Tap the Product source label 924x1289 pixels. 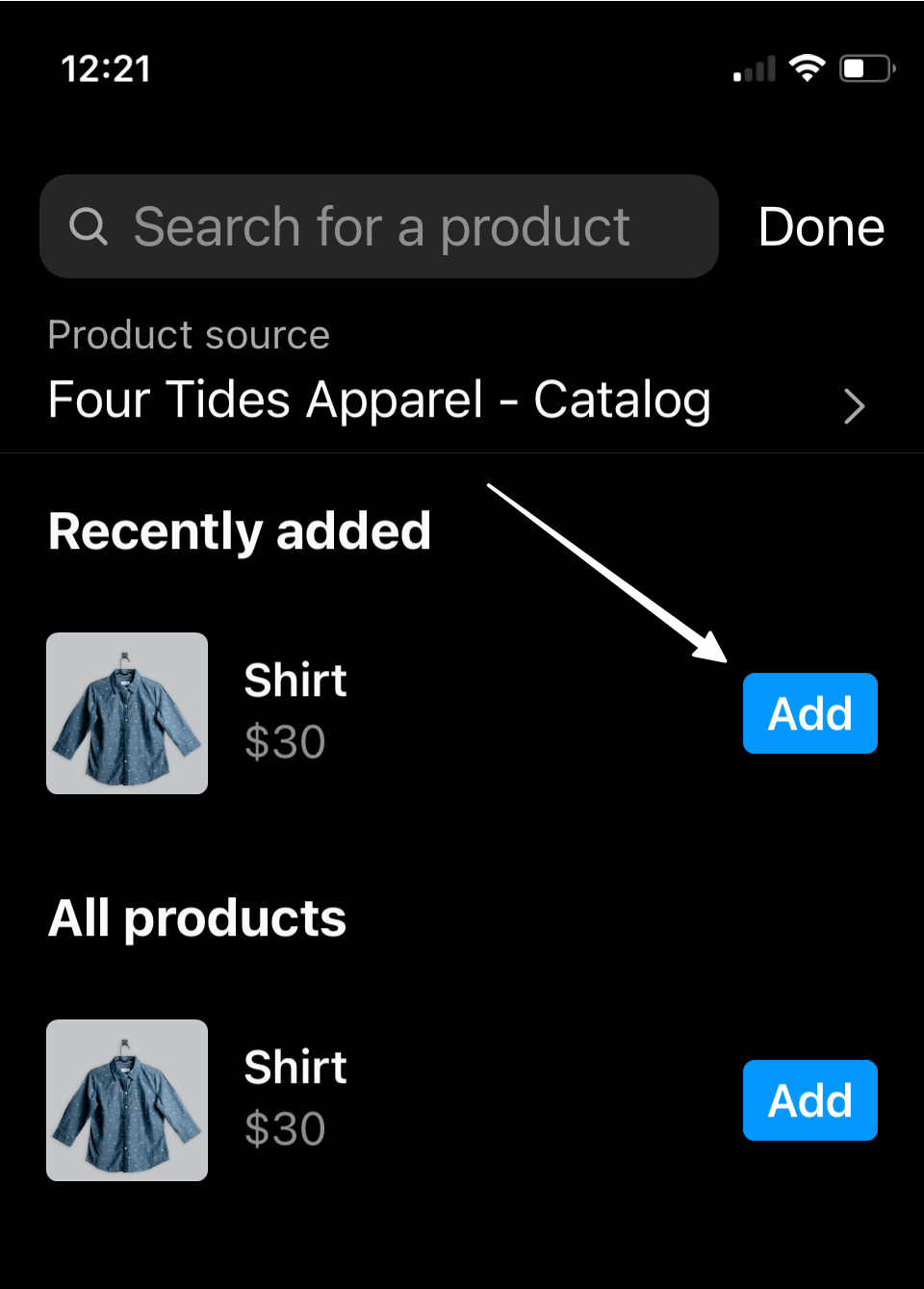click(x=189, y=334)
